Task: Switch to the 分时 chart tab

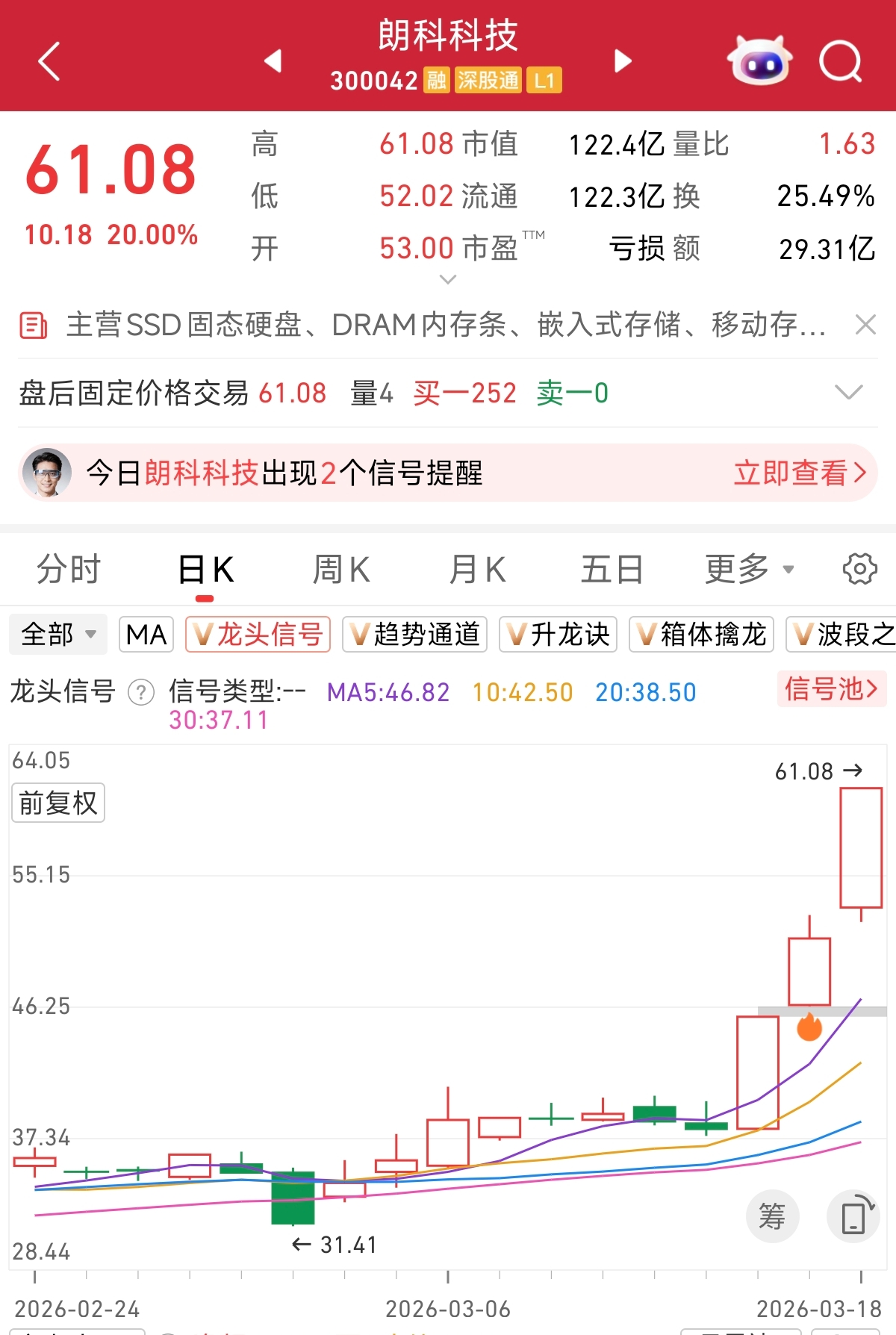Action: tap(69, 570)
